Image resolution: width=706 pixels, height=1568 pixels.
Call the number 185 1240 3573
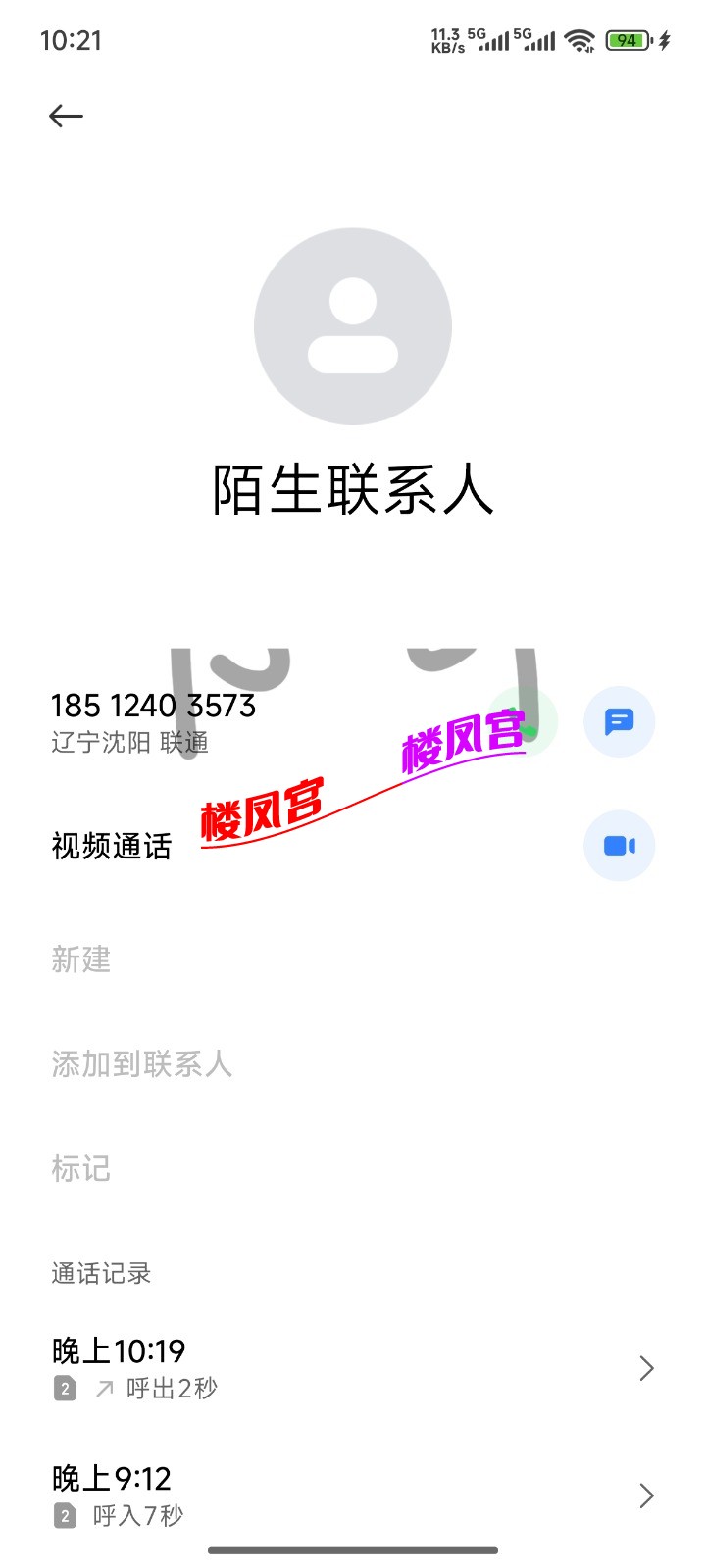coord(152,706)
